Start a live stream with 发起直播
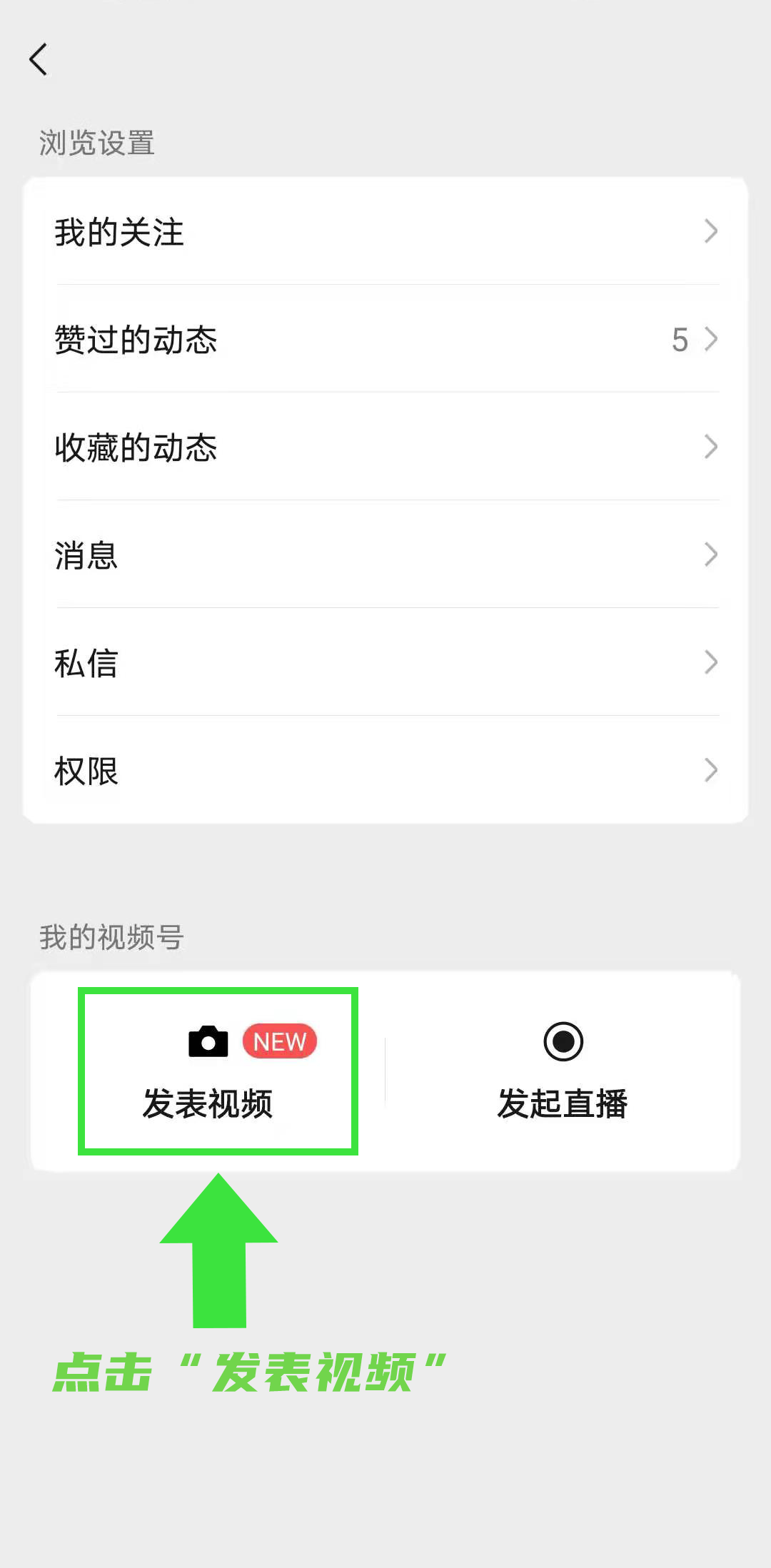This screenshot has width=771, height=1568. 563,1072
